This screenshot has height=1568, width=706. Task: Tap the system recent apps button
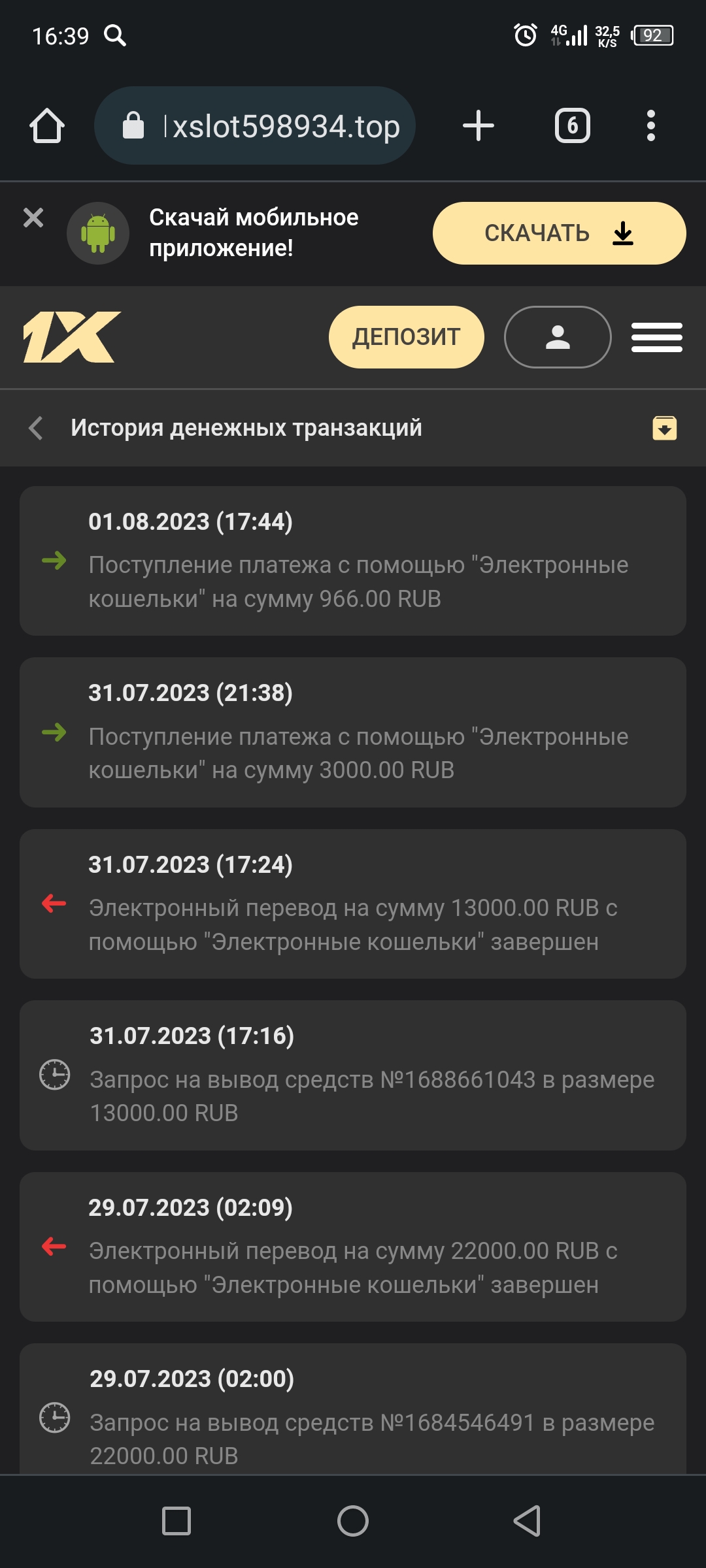pyautogui.click(x=176, y=1520)
